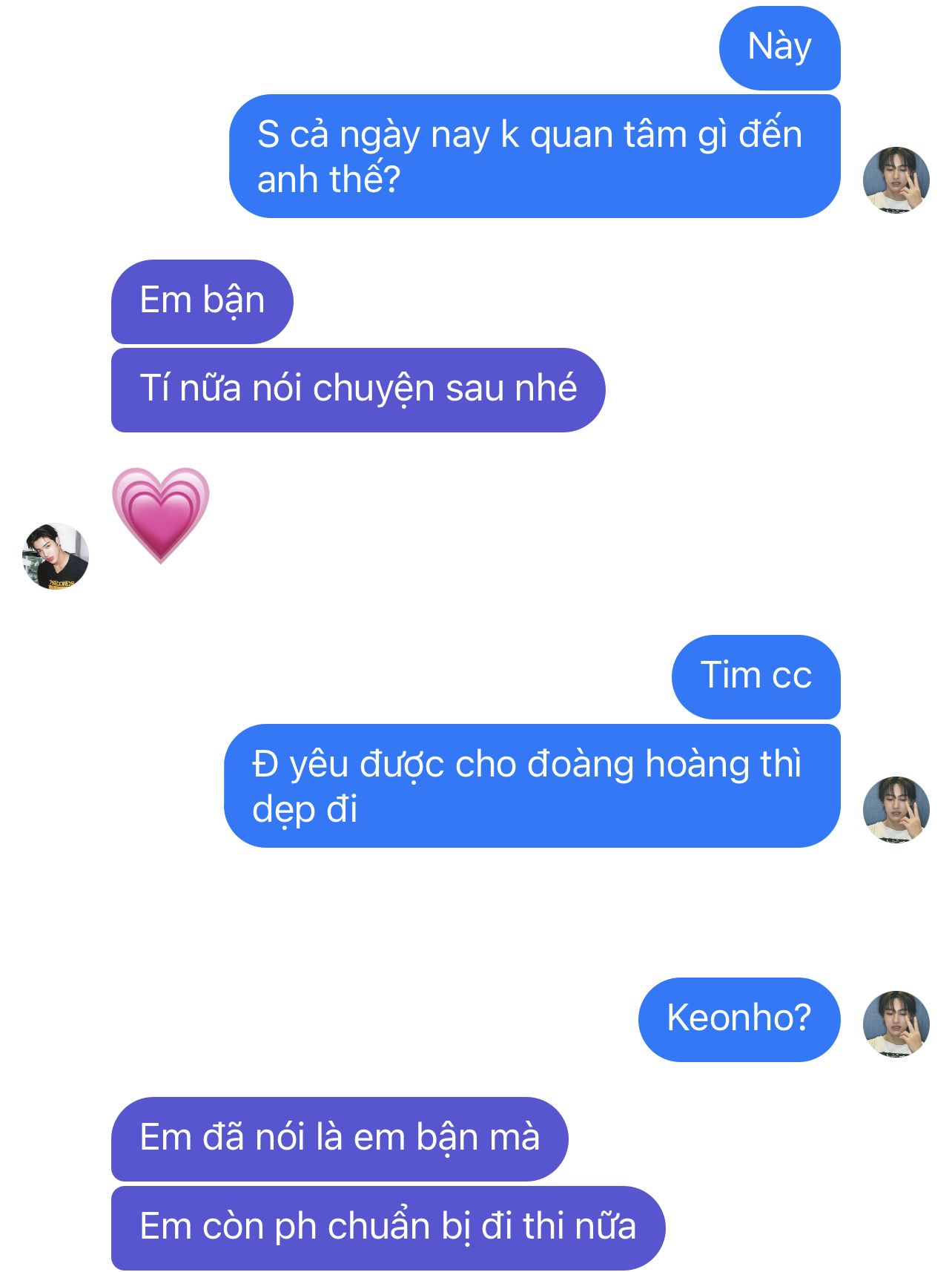The width and height of the screenshot is (952, 1272).
Task: Tap avatar beside "S cả ngày nay" message
Action: pos(896,180)
